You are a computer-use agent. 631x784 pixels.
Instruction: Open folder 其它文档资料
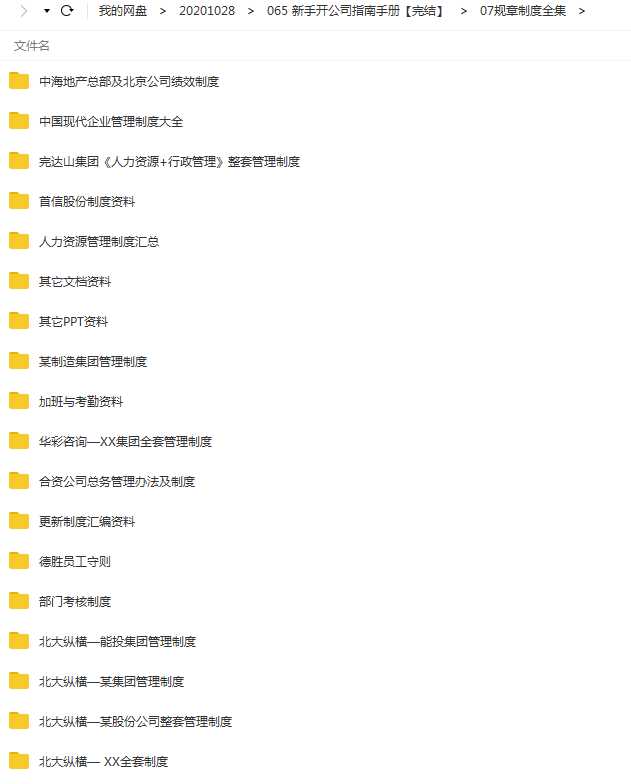click(x=75, y=282)
